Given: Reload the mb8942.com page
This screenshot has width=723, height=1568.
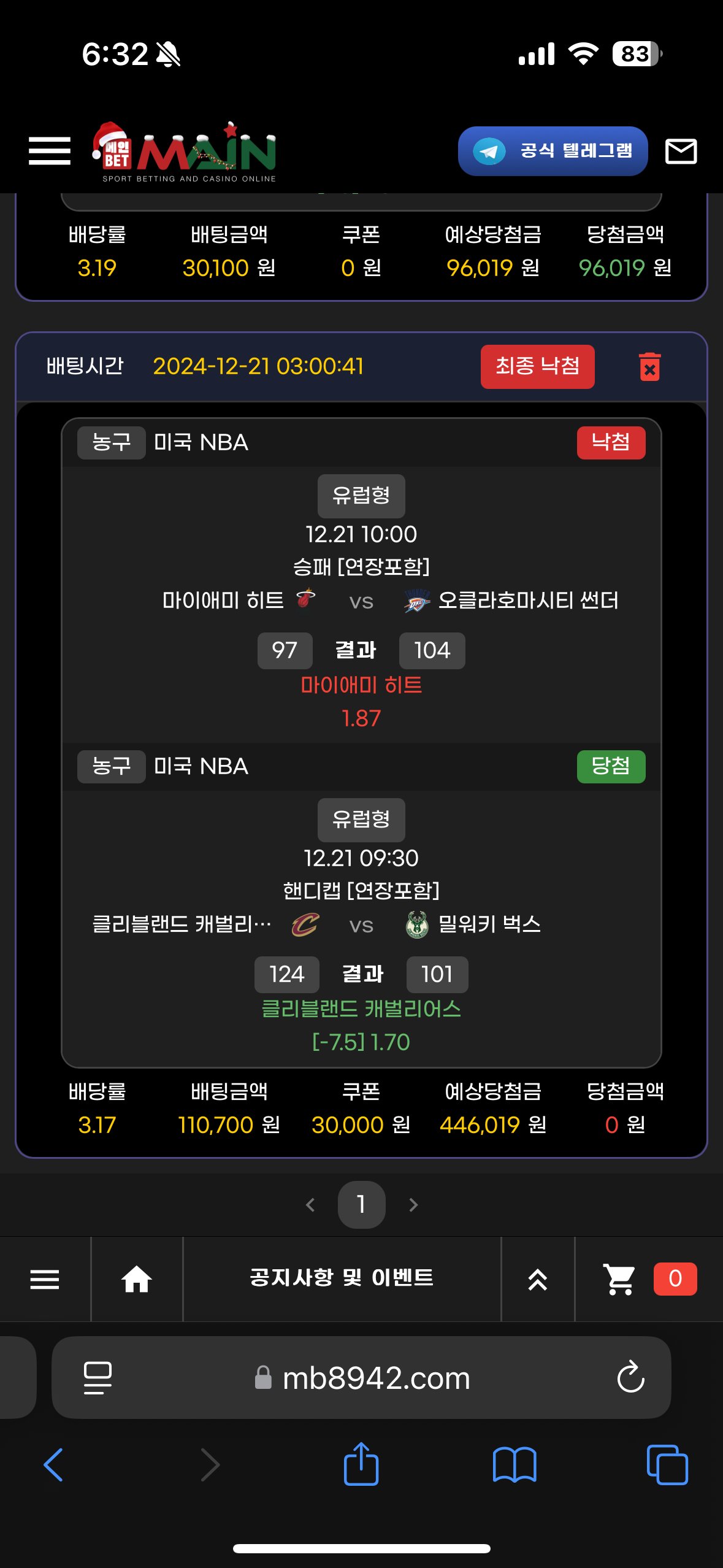Looking at the screenshot, I should [630, 1378].
